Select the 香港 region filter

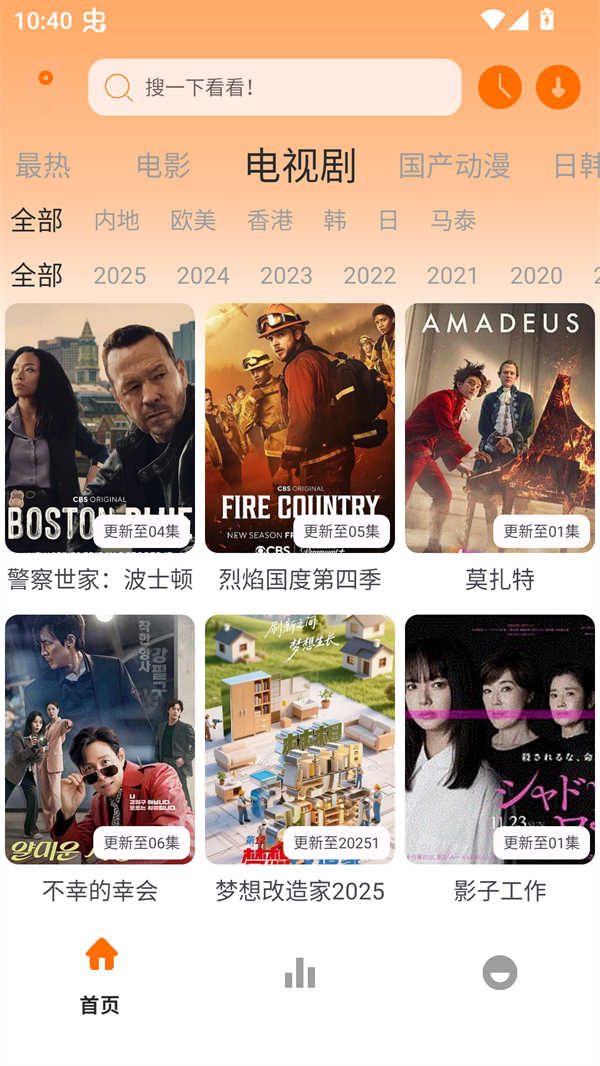click(x=270, y=220)
